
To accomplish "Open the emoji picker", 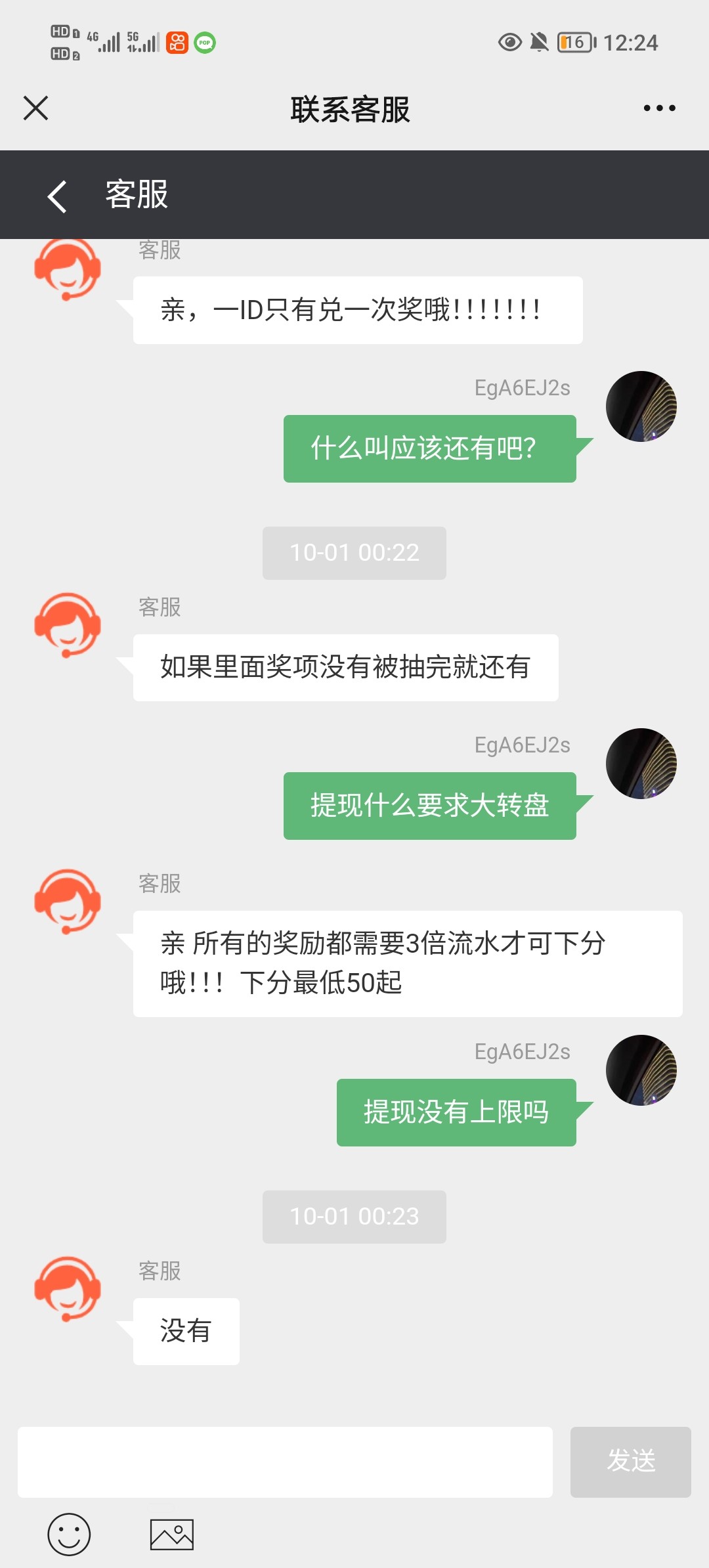I will pyautogui.click(x=69, y=1535).
